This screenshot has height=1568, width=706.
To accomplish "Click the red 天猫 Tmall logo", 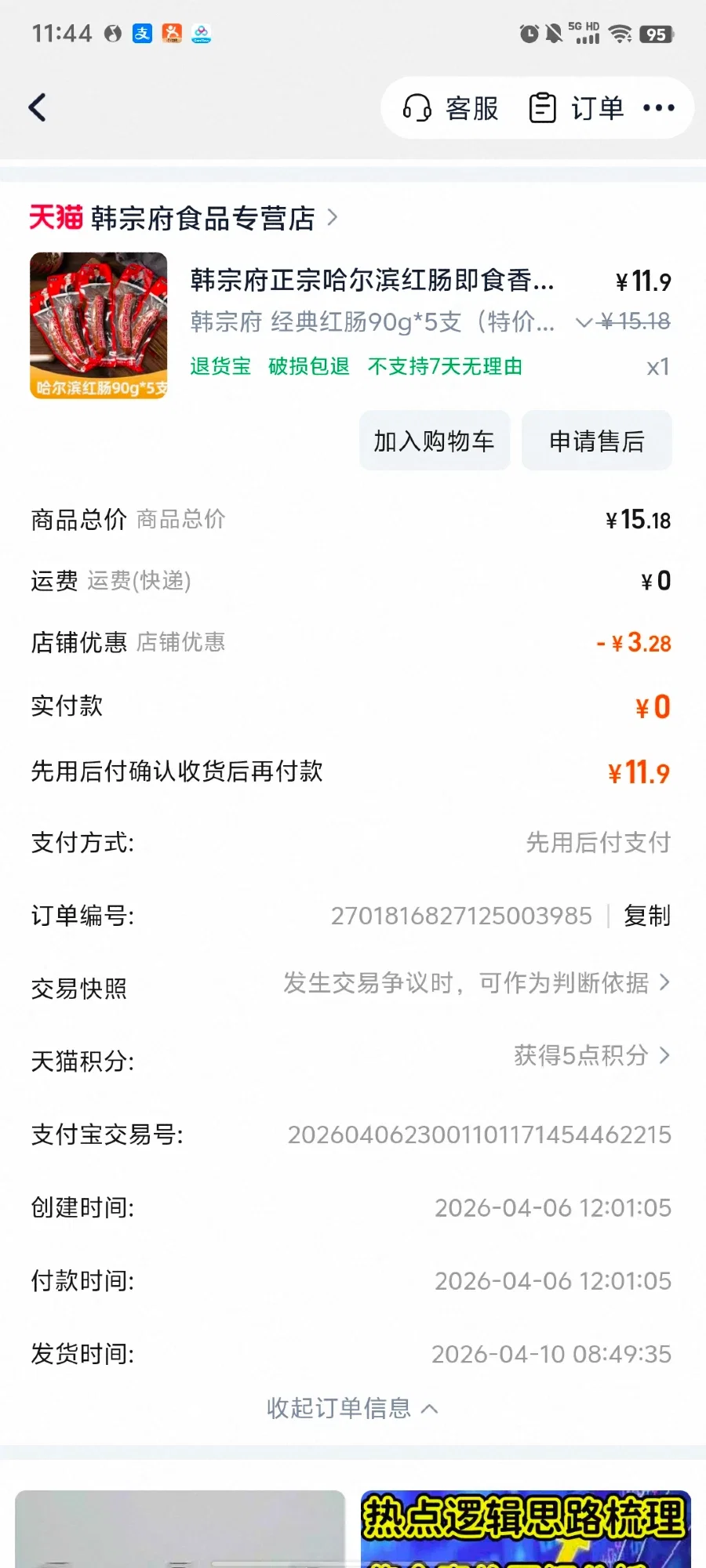I will pos(54,219).
